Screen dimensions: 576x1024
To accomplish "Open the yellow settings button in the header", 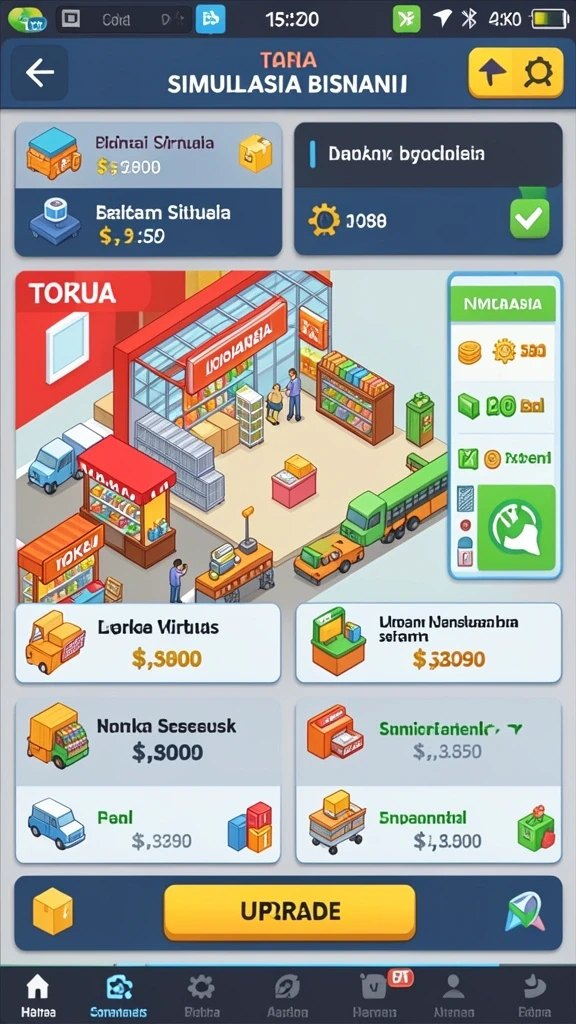I will 516,72.
